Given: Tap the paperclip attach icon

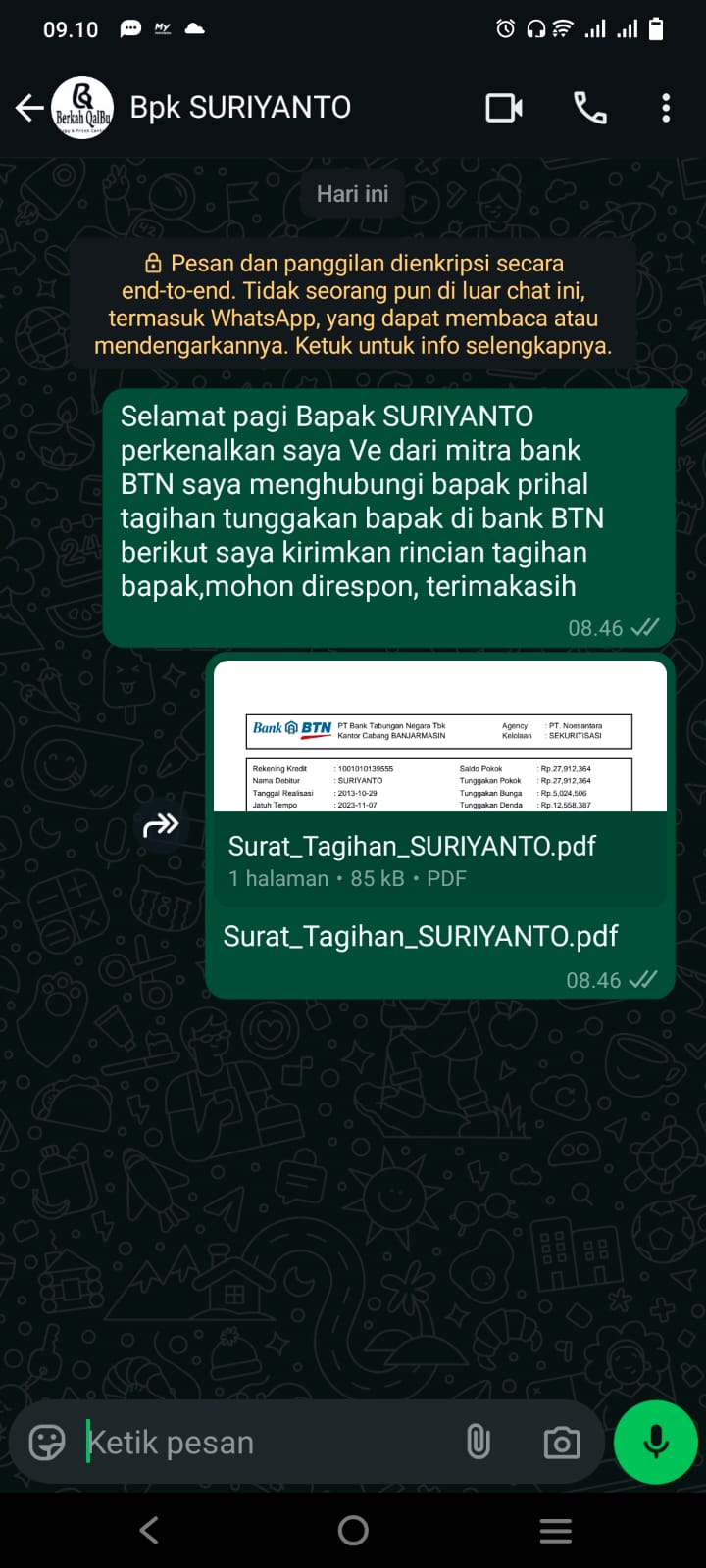Looking at the screenshot, I should click(x=479, y=1442).
